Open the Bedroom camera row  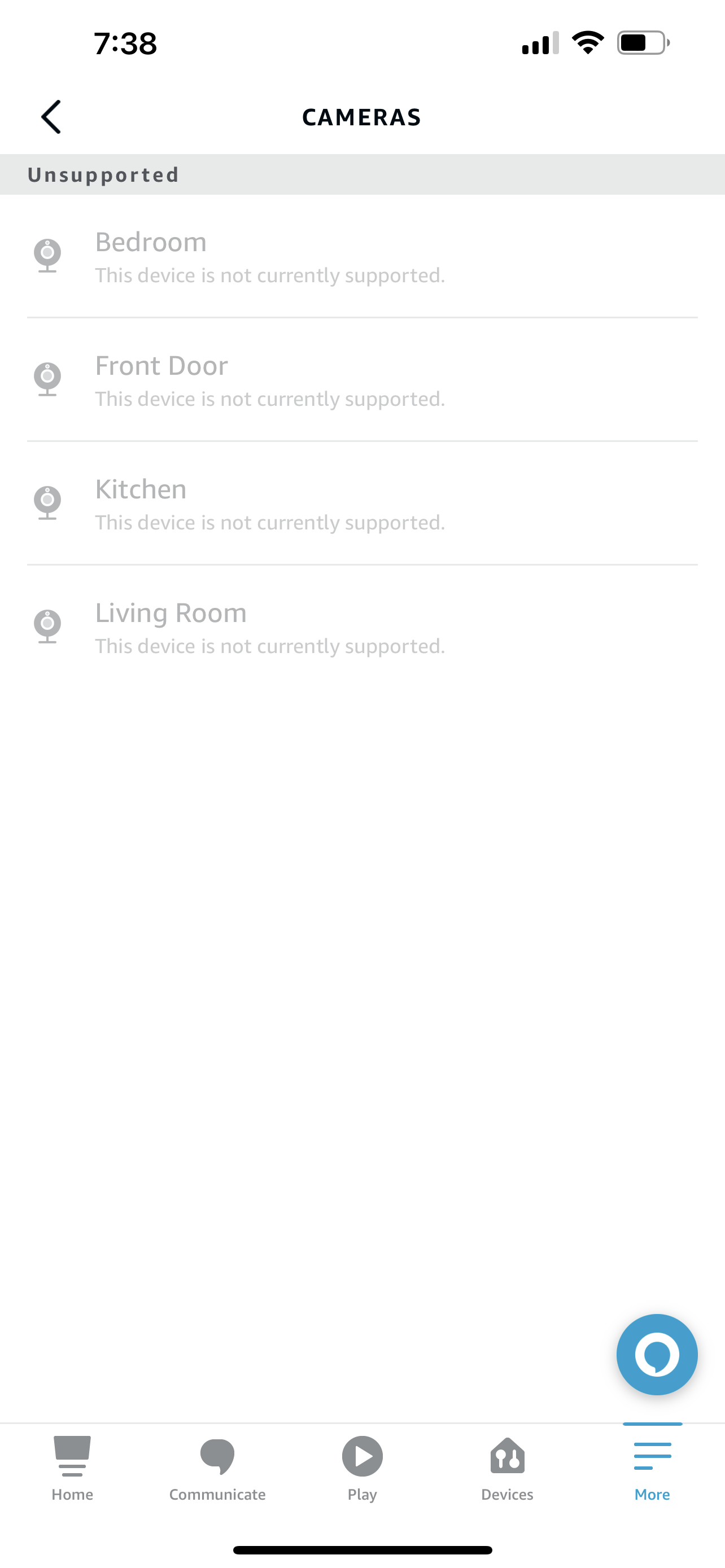point(361,256)
